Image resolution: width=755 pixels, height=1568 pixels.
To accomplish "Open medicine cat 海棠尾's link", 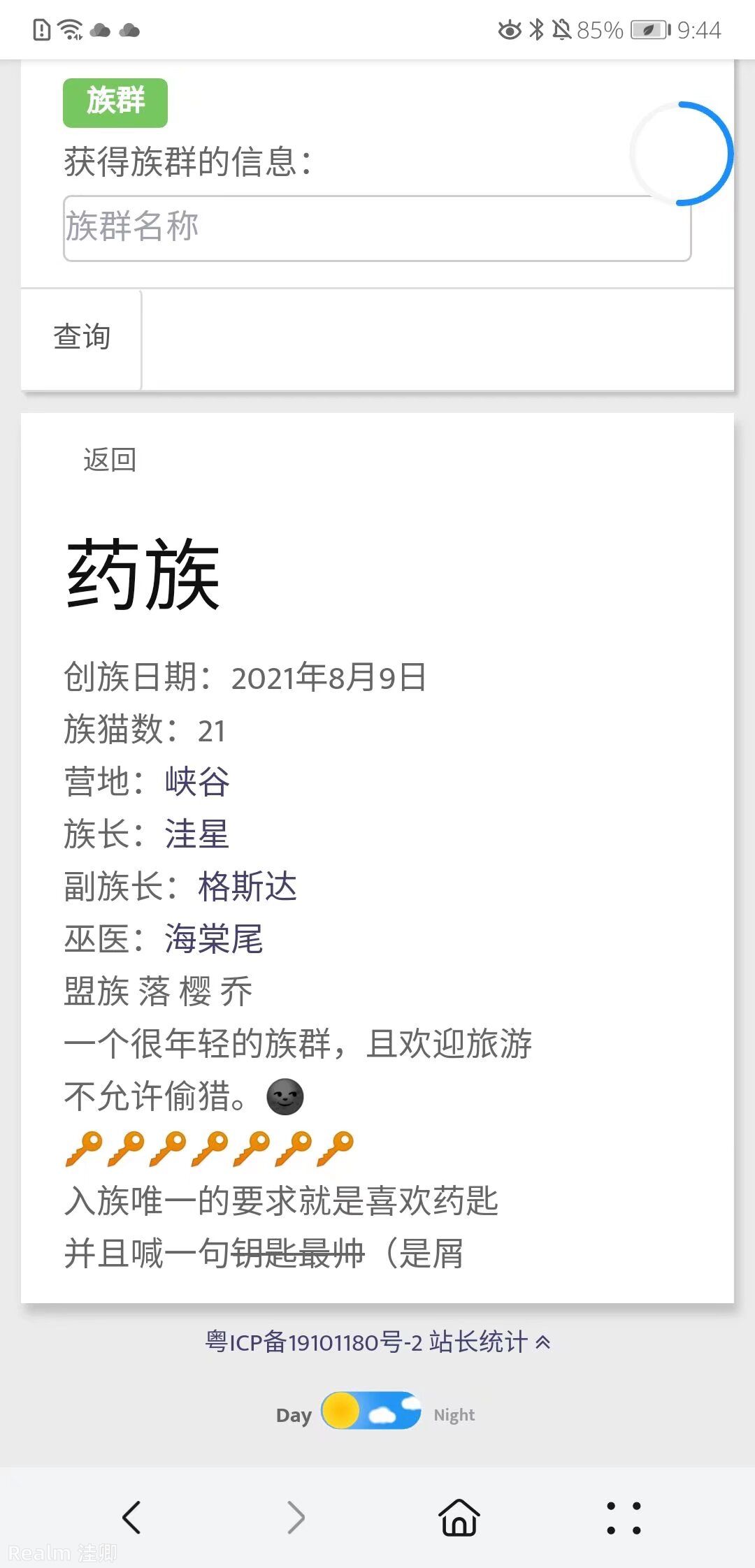I will click(214, 939).
